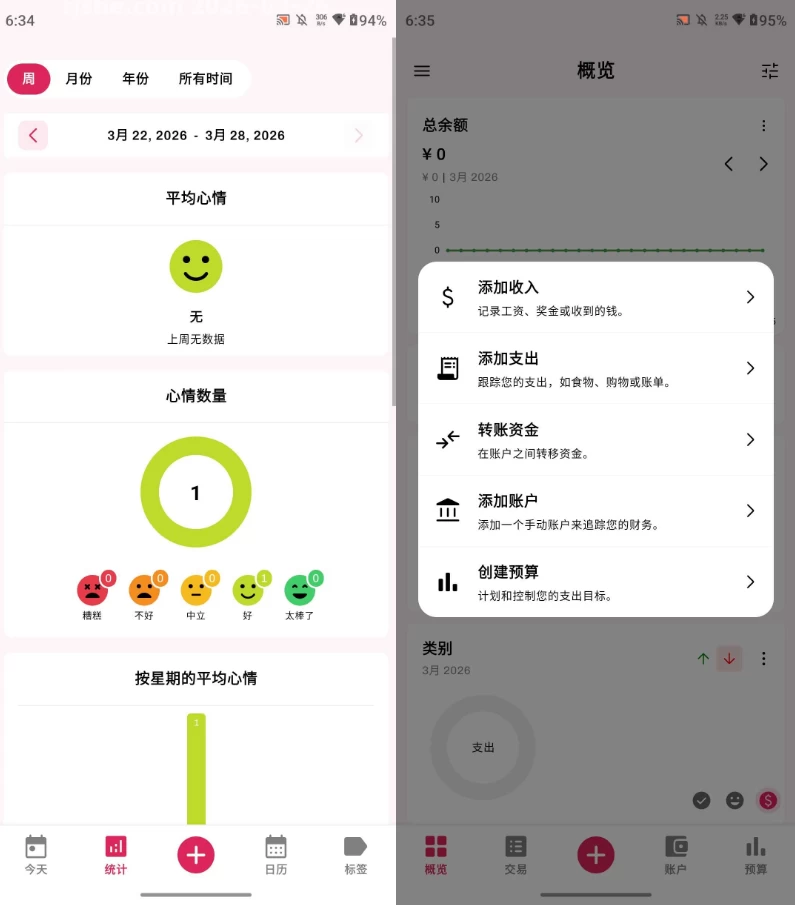Select the 年份 time range
This screenshot has height=905, width=795.
pyautogui.click(x=136, y=79)
